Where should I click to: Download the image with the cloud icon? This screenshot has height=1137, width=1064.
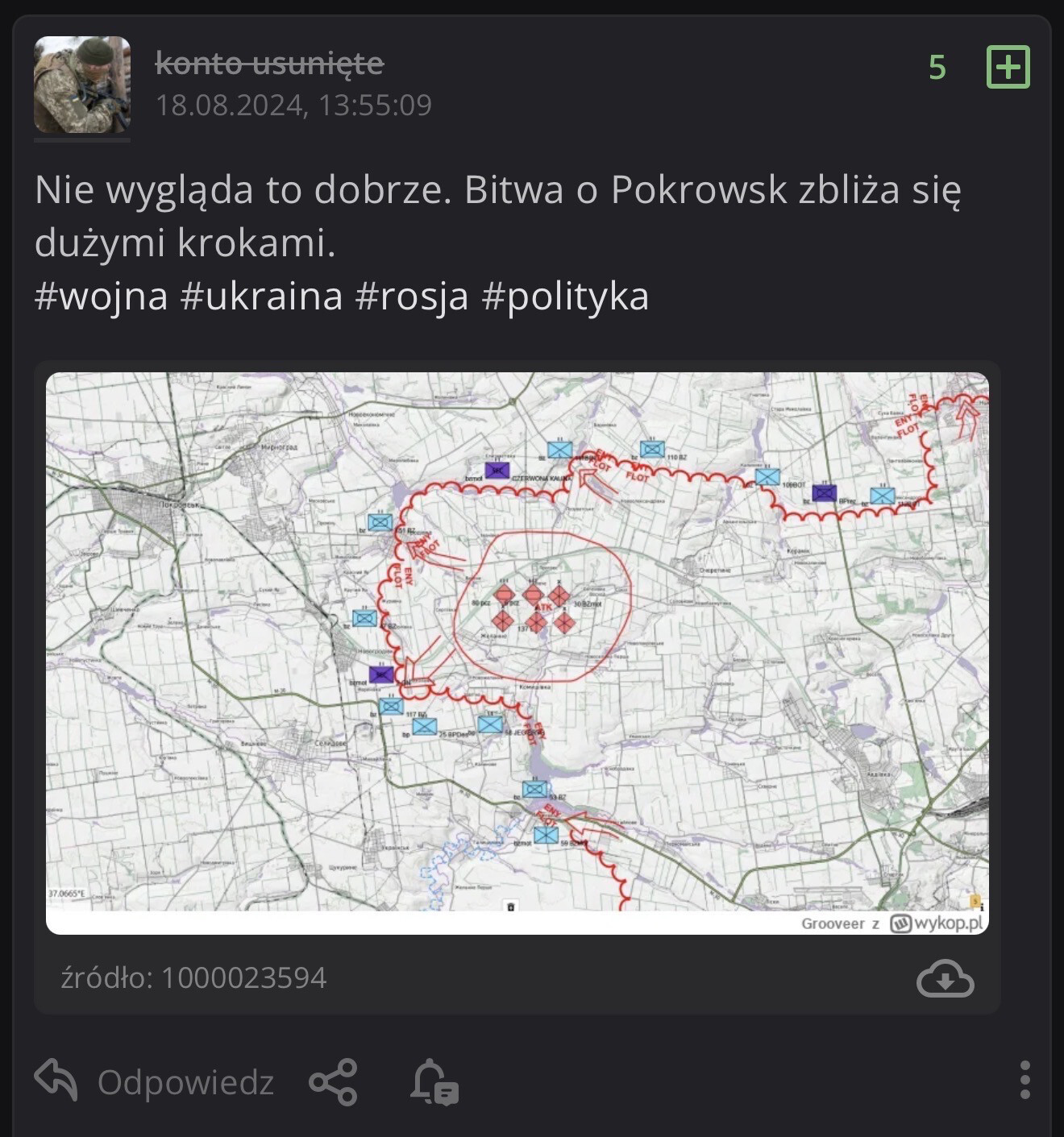945,978
